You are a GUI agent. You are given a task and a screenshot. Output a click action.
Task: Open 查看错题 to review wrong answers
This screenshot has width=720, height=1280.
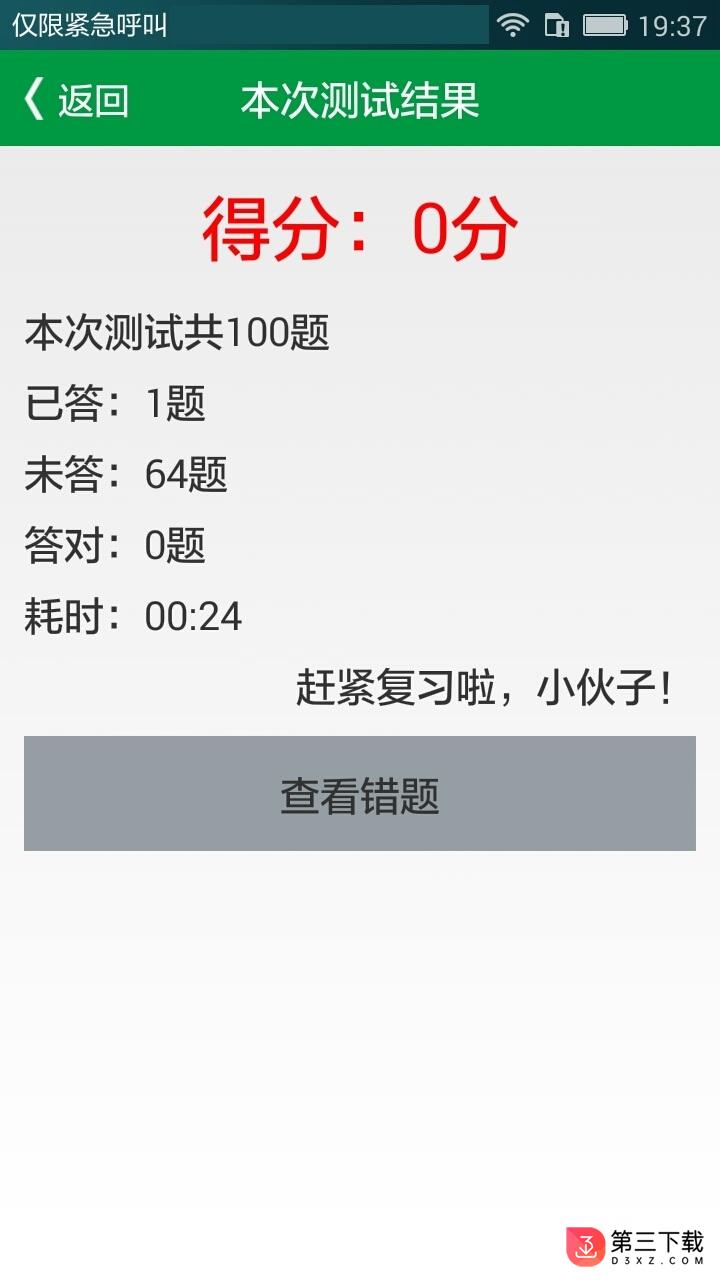[360, 794]
